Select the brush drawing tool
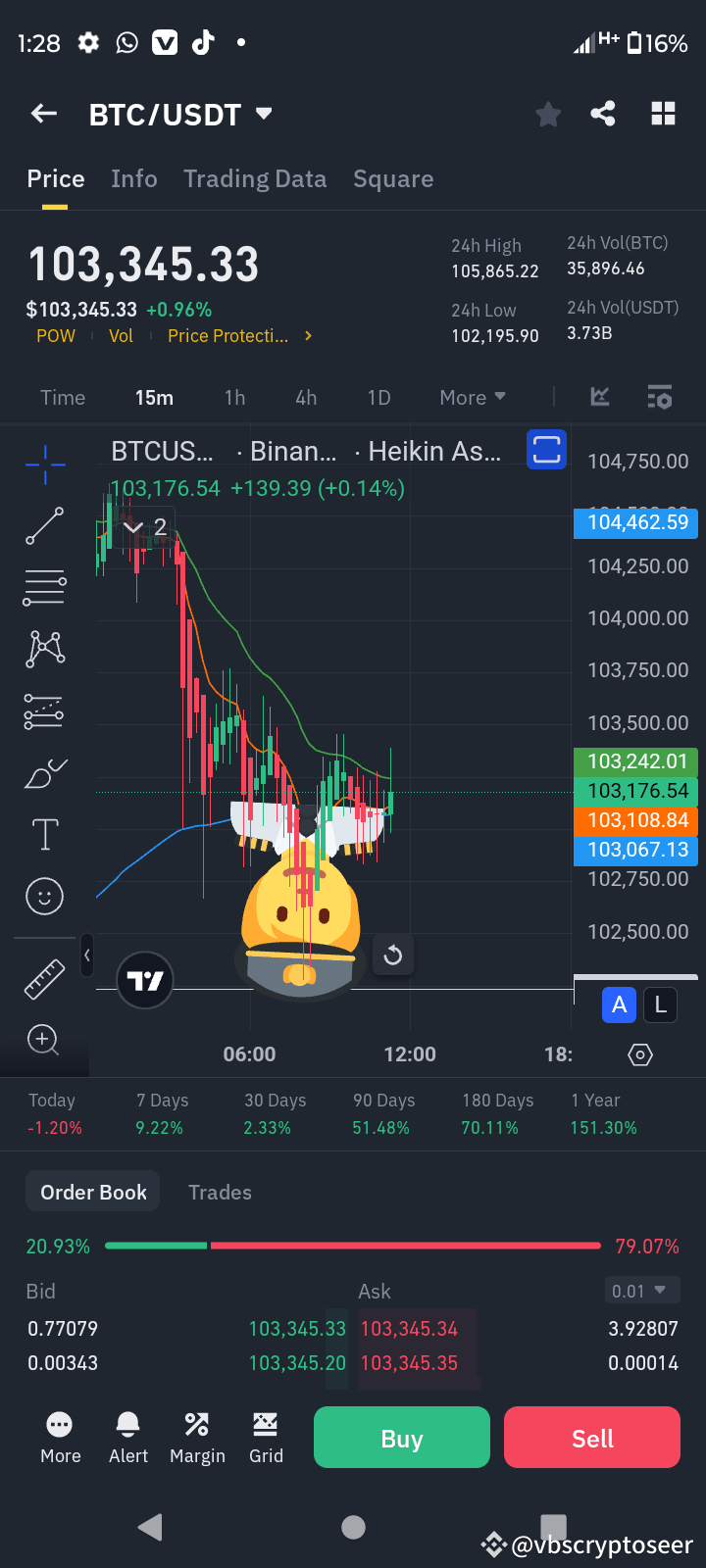Viewport: 706px width, 1568px height. click(44, 773)
